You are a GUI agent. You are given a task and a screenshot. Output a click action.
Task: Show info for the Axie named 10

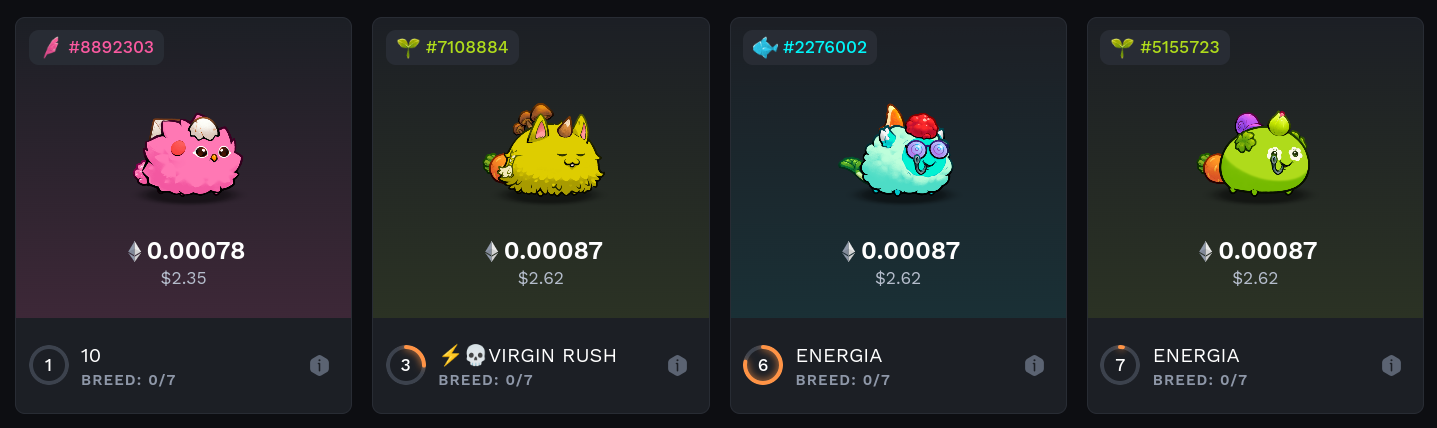(x=320, y=366)
